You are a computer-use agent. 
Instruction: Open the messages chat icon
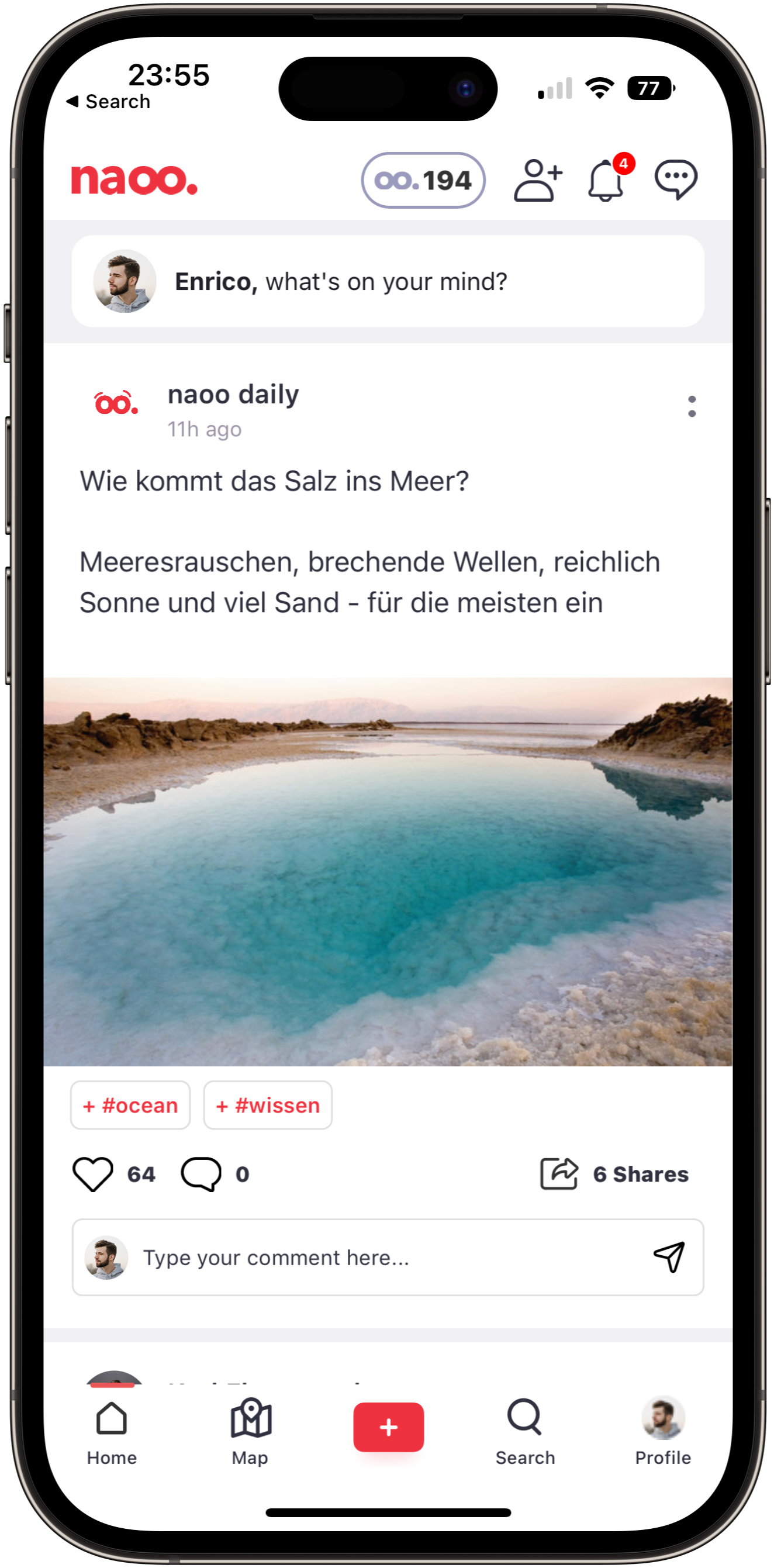[675, 180]
